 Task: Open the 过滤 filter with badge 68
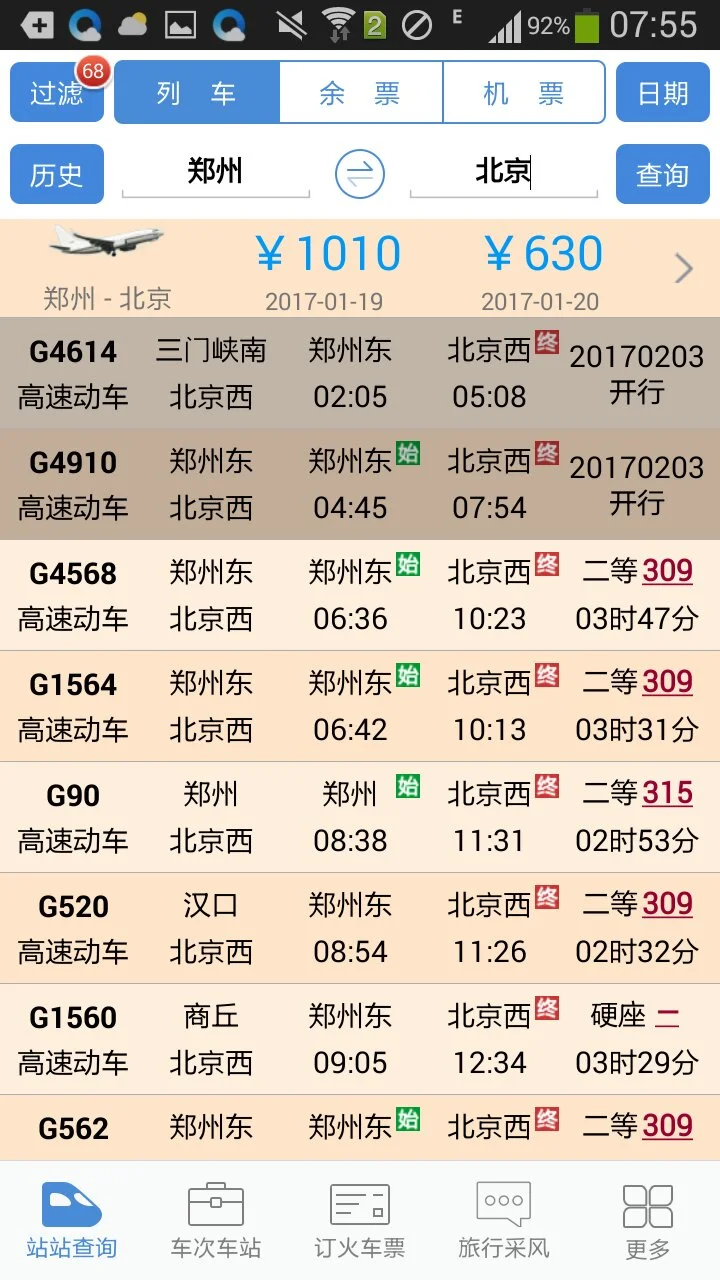click(x=56, y=91)
